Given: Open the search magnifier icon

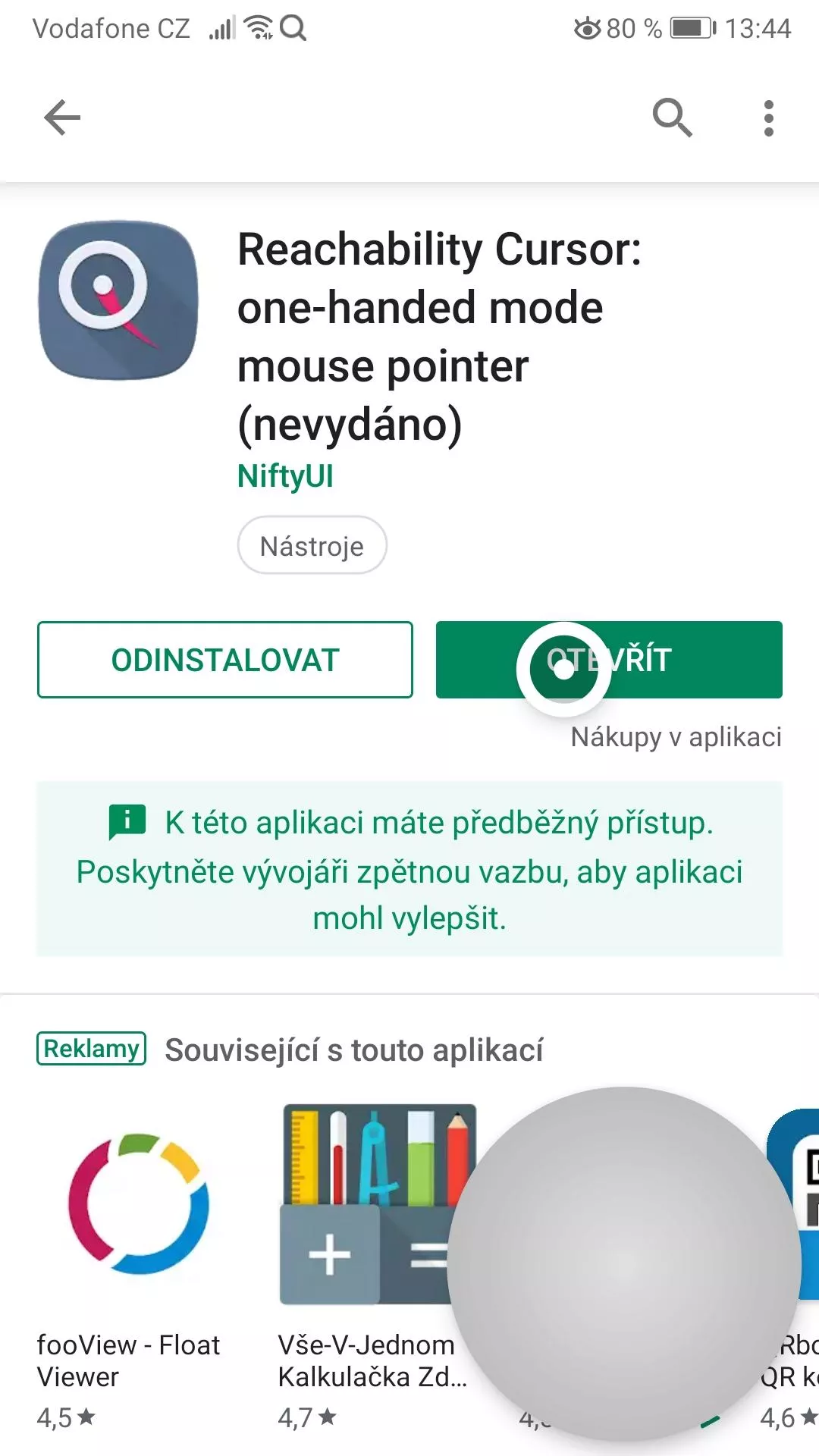Looking at the screenshot, I should (672, 118).
